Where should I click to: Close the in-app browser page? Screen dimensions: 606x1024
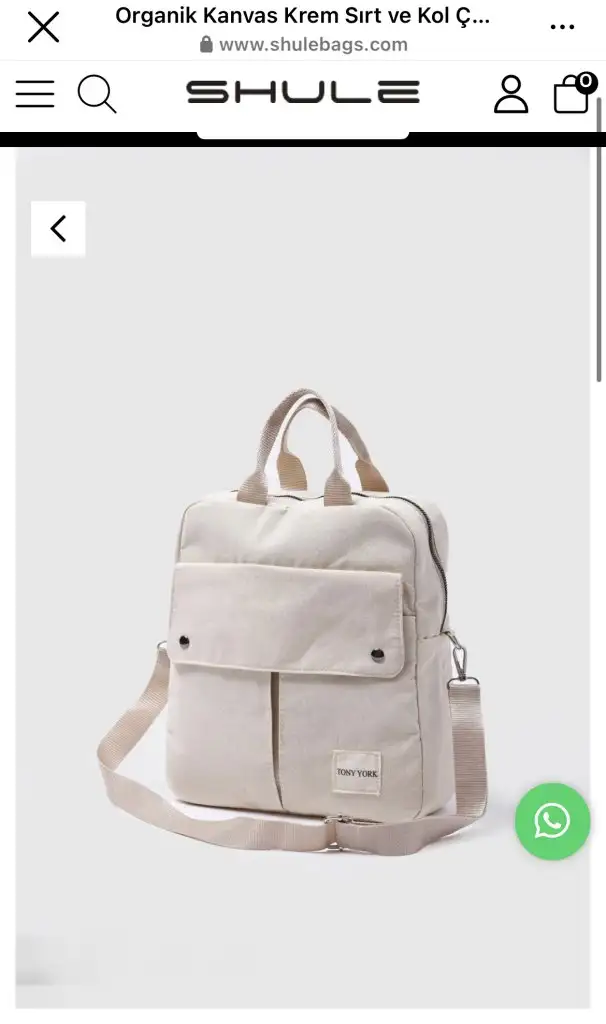43,28
